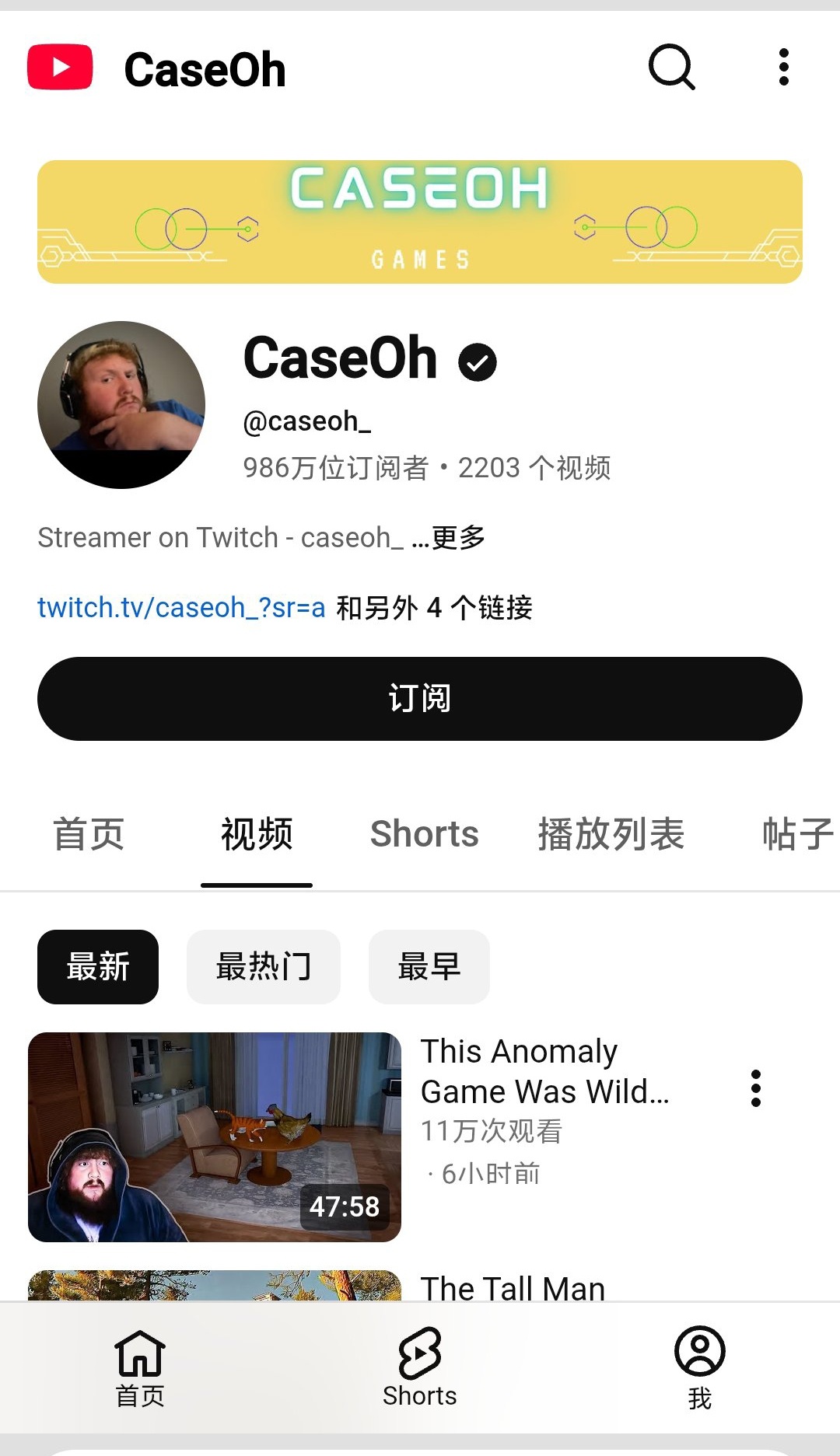Image resolution: width=840 pixels, height=1456 pixels.
Task: Sort videos by 最热门
Action: 263,966
